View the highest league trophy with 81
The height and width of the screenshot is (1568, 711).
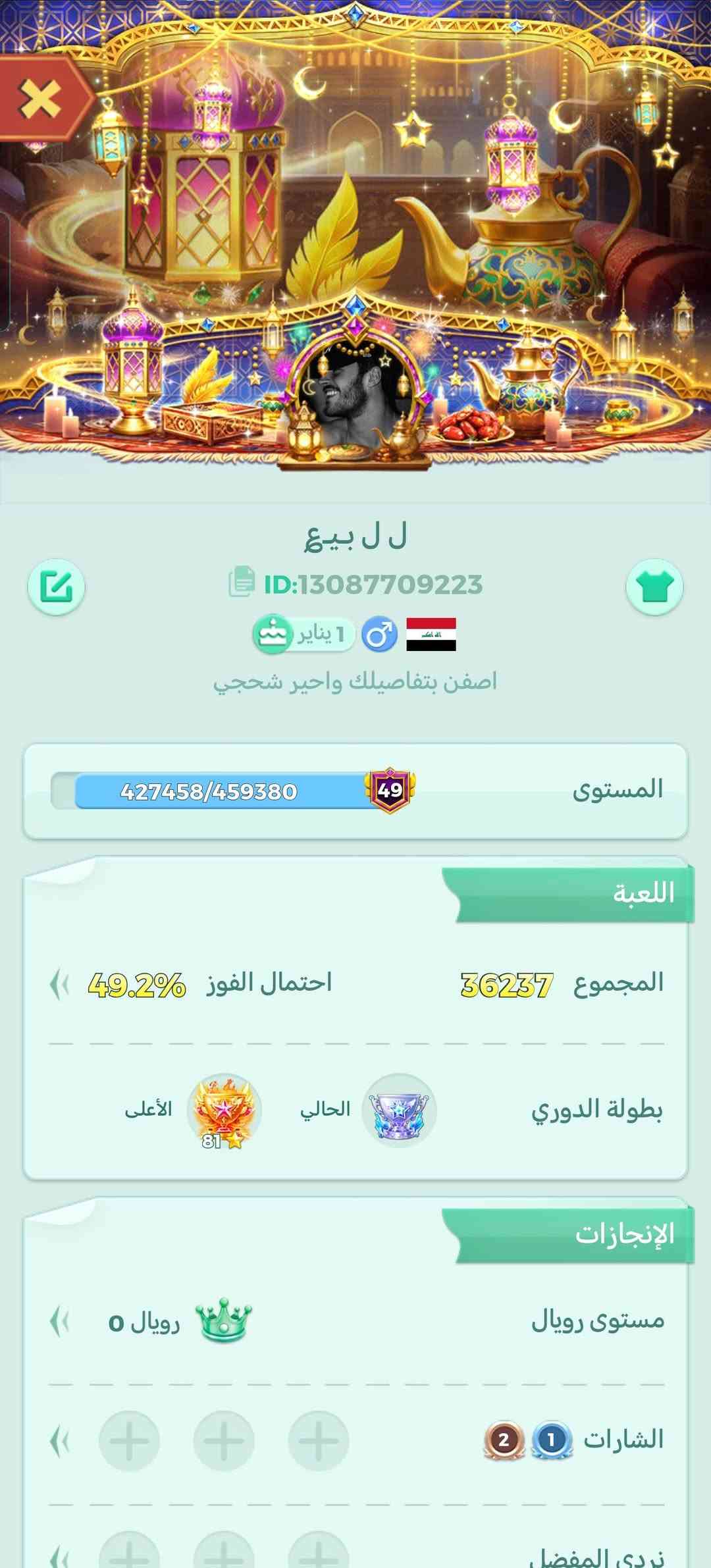pyautogui.click(x=224, y=1110)
